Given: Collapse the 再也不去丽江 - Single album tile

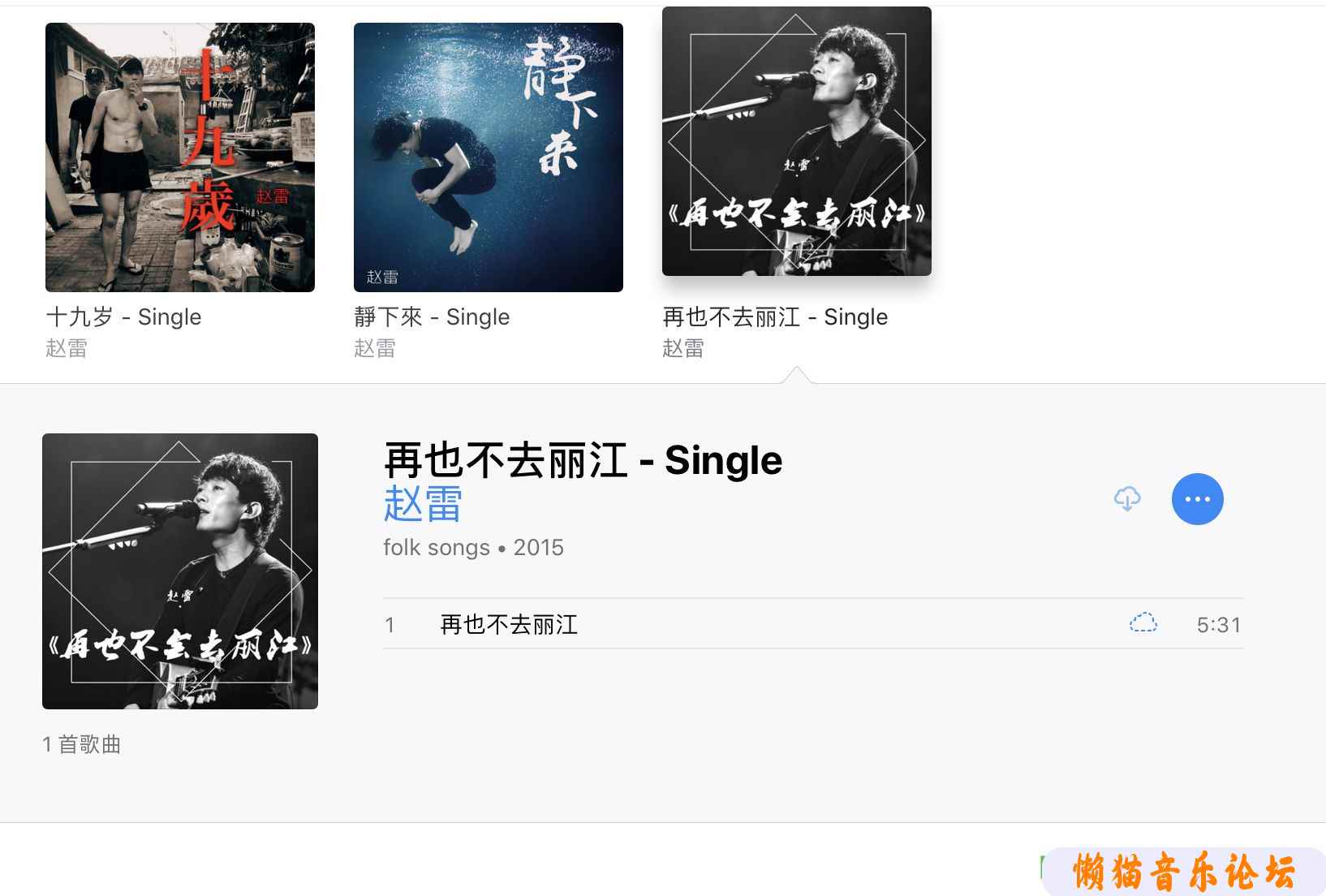Looking at the screenshot, I should [796, 141].
